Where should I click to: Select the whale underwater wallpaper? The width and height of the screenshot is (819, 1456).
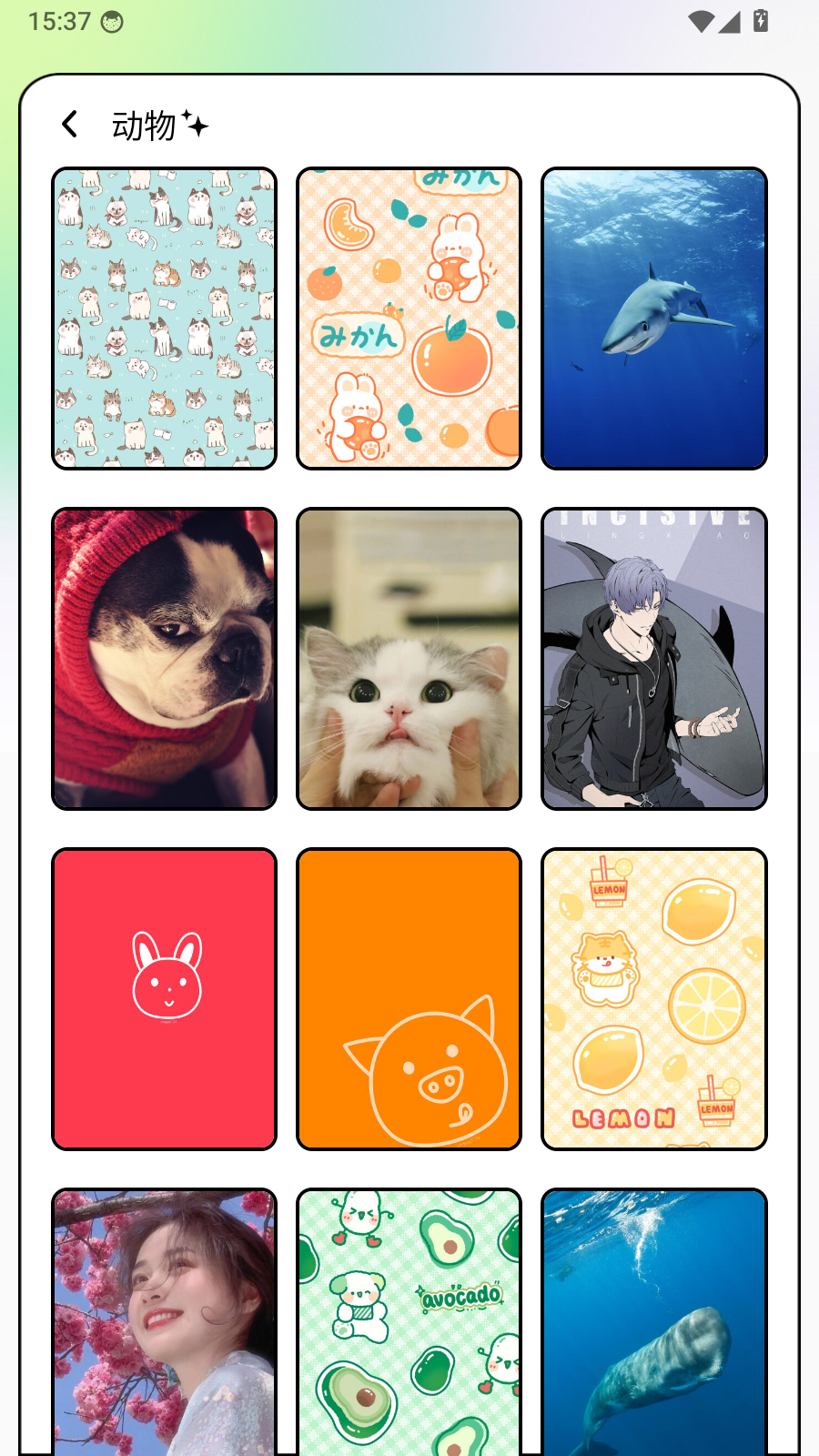pos(654,1322)
